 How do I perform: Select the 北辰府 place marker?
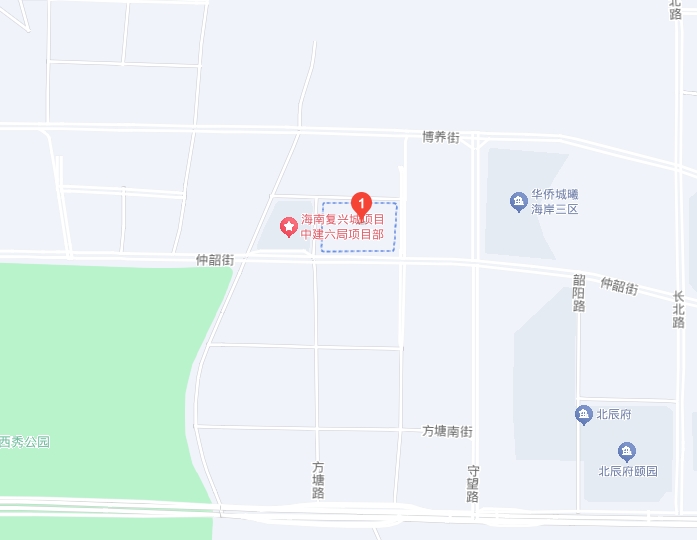[x=583, y=414]
